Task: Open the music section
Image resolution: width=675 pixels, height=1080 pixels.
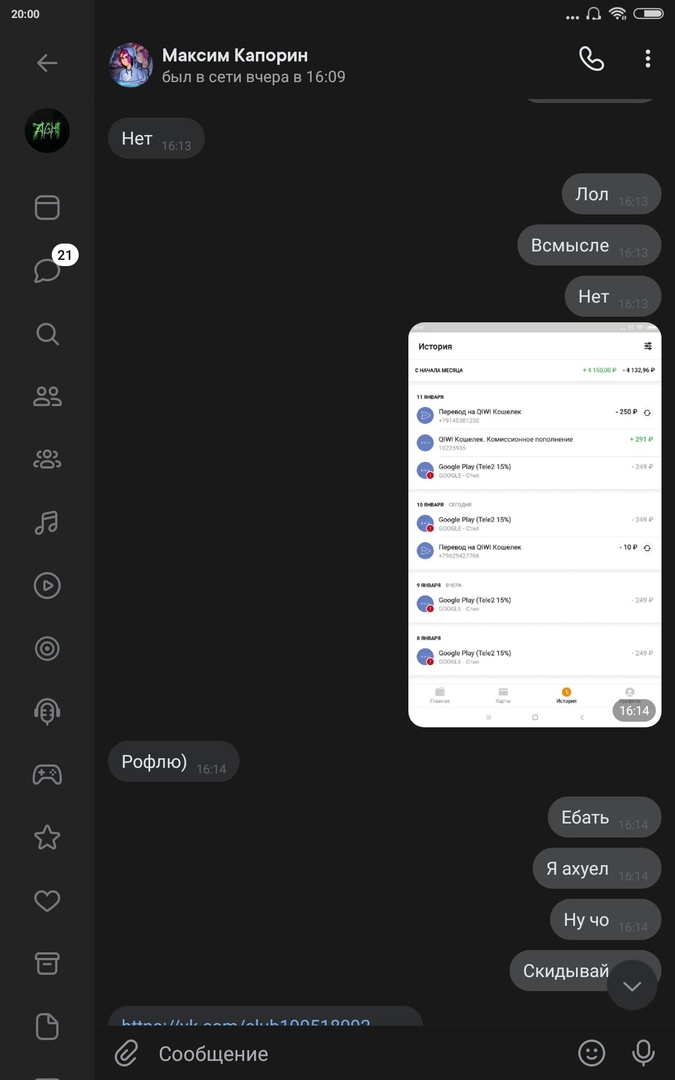Action: (47, 523)
